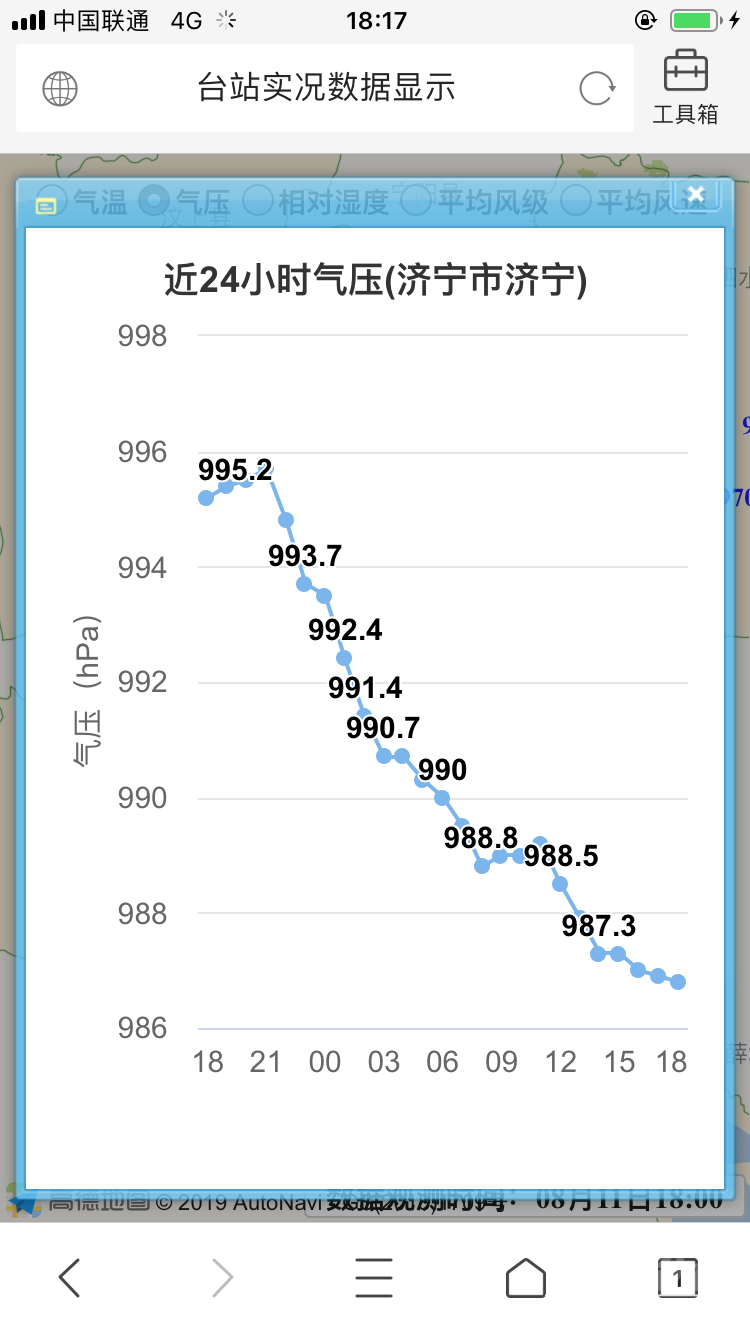The height and width of the screenshot is (1334, 750).
Task: Go to the browser home page
Action: coord(525,1277)
